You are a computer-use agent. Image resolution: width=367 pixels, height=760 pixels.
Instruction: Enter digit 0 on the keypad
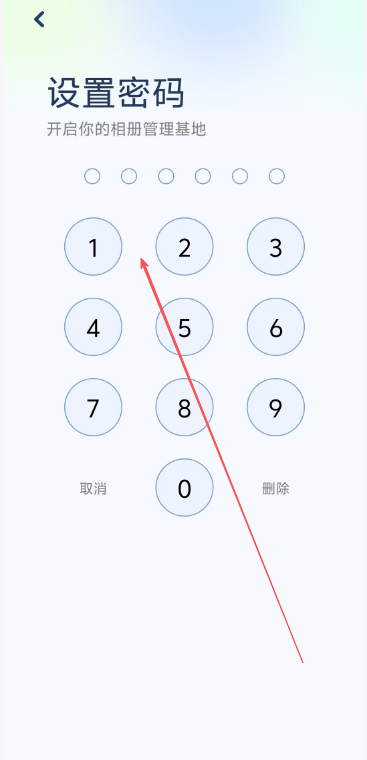(184, 488)
